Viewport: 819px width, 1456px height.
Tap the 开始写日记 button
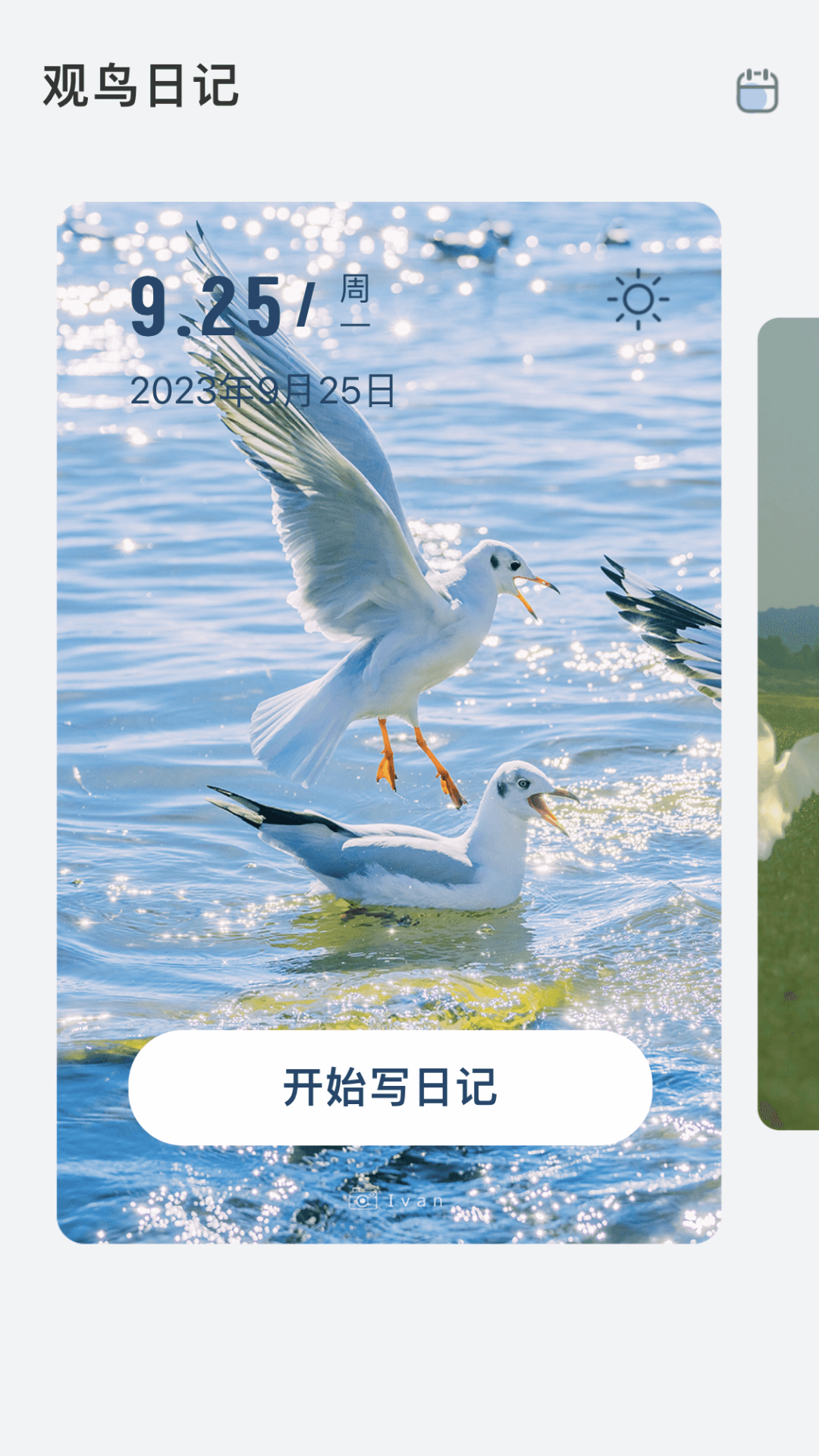coord(390,1087)
